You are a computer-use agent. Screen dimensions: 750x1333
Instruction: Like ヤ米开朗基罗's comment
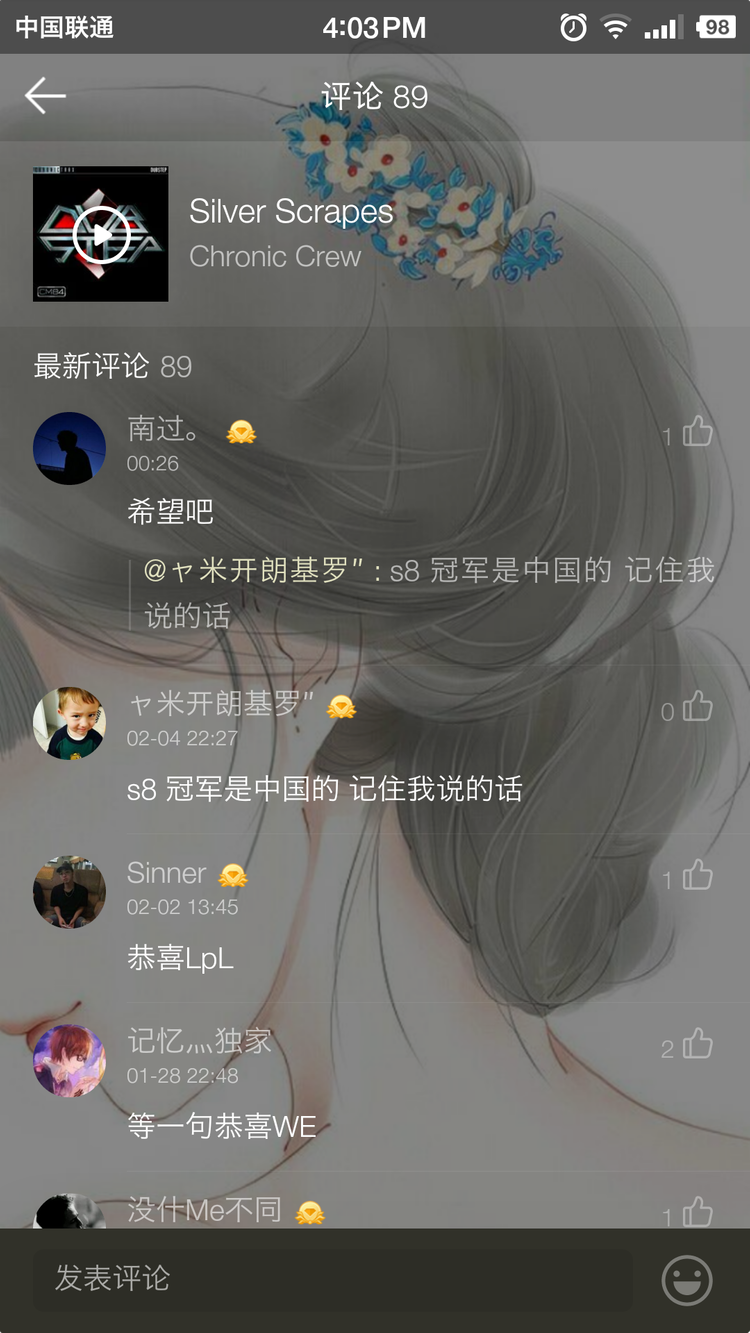pyautogui.click(x=697, y=709)
